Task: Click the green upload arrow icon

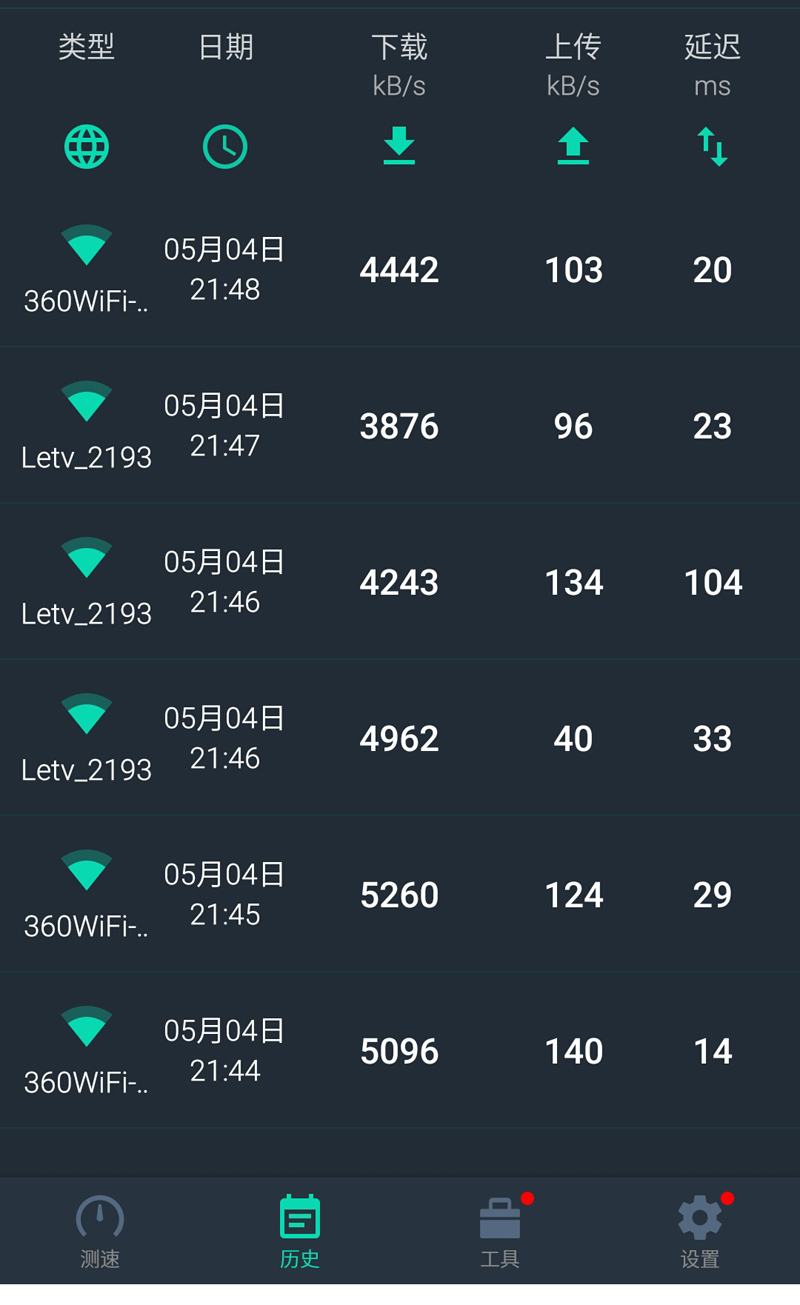Action: click(573, 146)
